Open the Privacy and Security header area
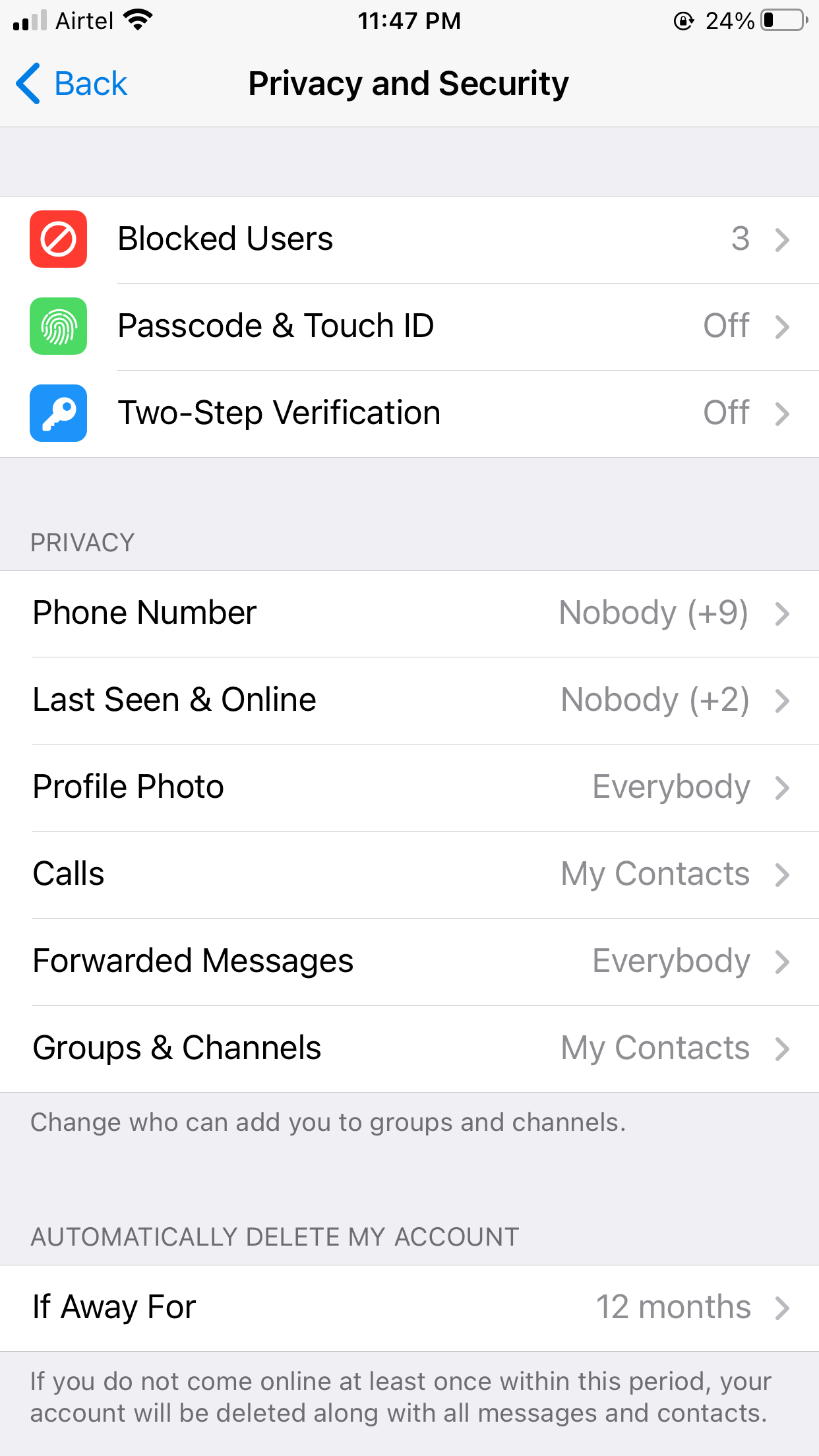Image resolution: width=819 pixels, height=1456 pixels. [x=408, y=83]
